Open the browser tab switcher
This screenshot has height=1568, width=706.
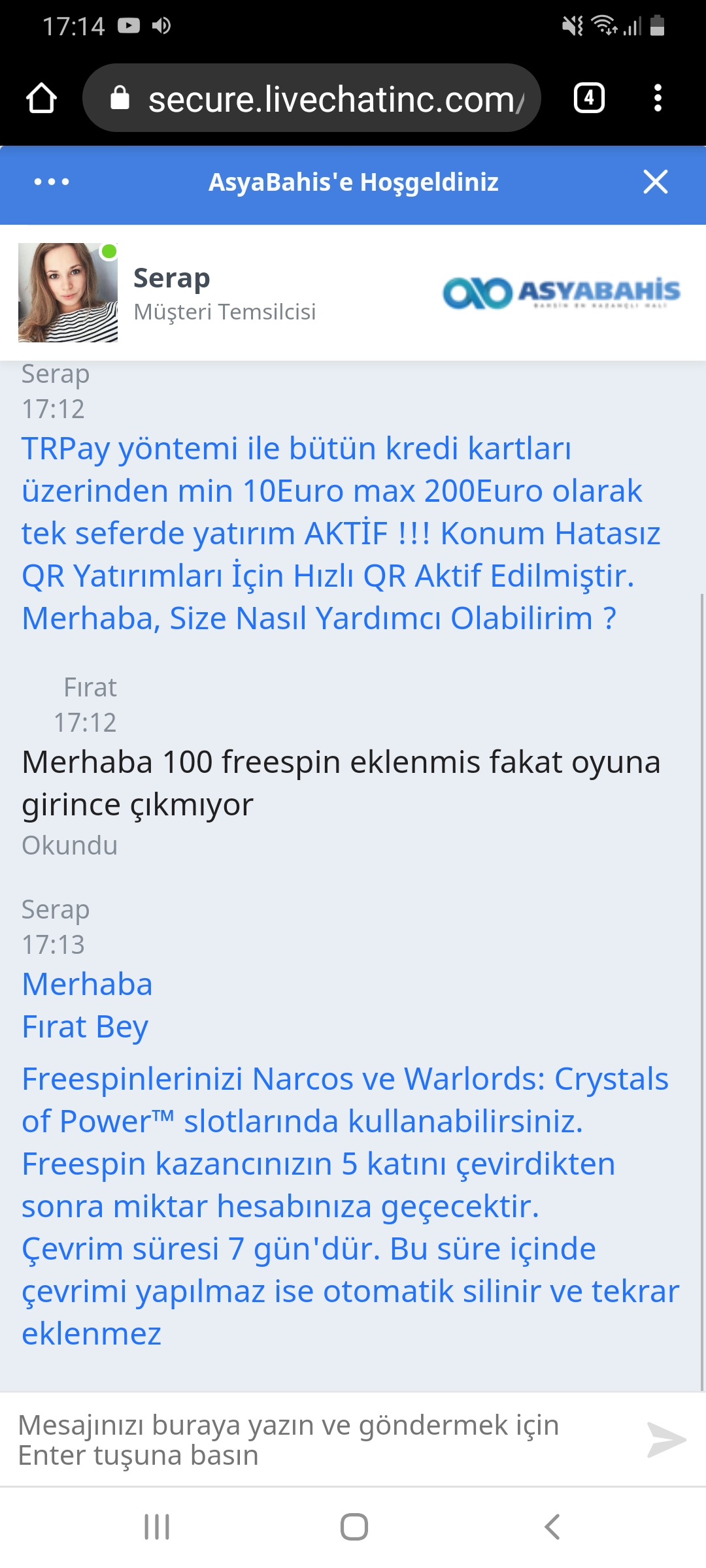[589, 98]
